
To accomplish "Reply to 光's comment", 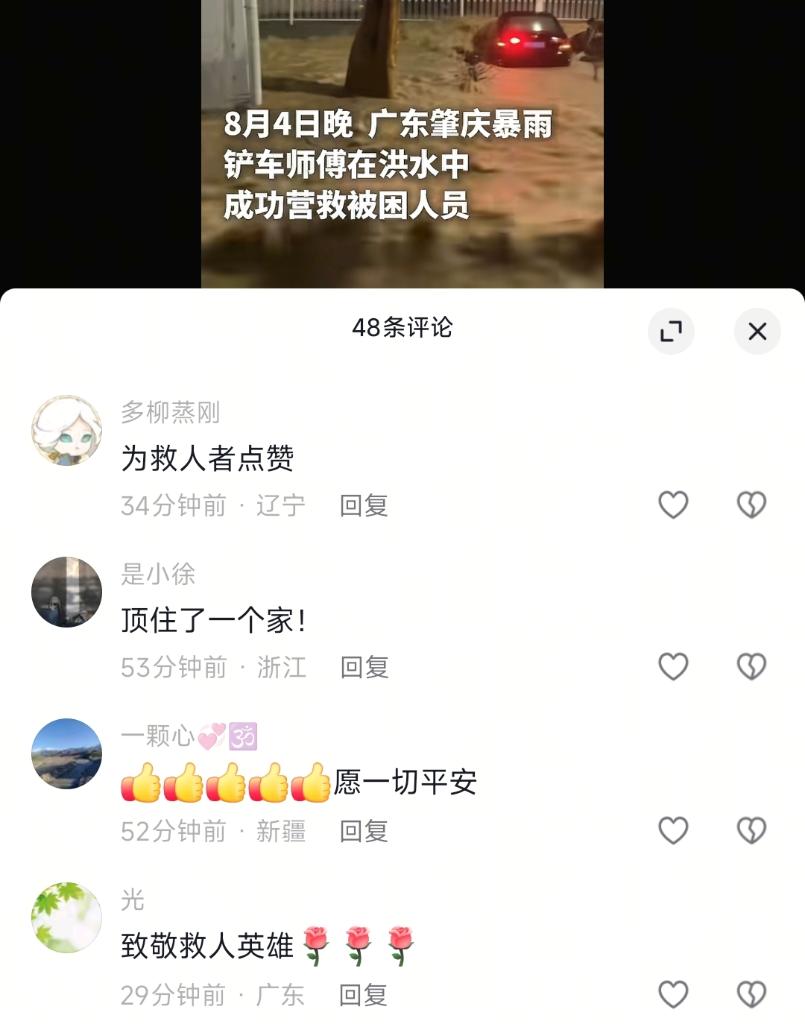I will (364, 995).
